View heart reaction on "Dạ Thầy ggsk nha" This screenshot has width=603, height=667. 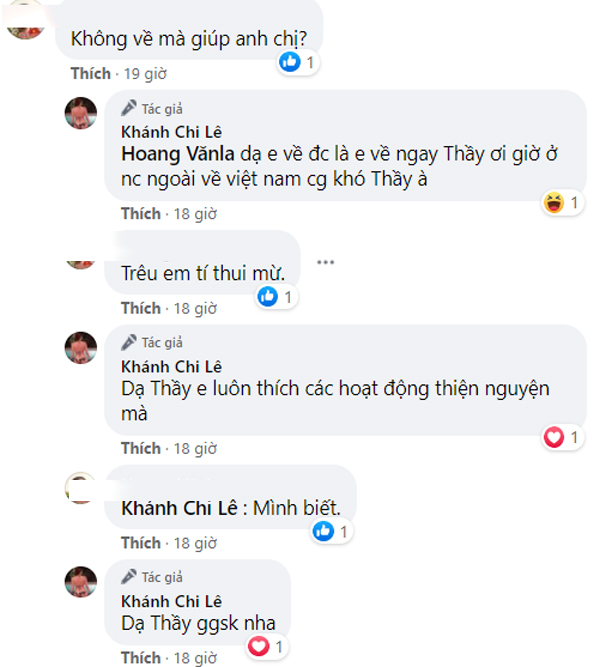(x=265, y=647)
